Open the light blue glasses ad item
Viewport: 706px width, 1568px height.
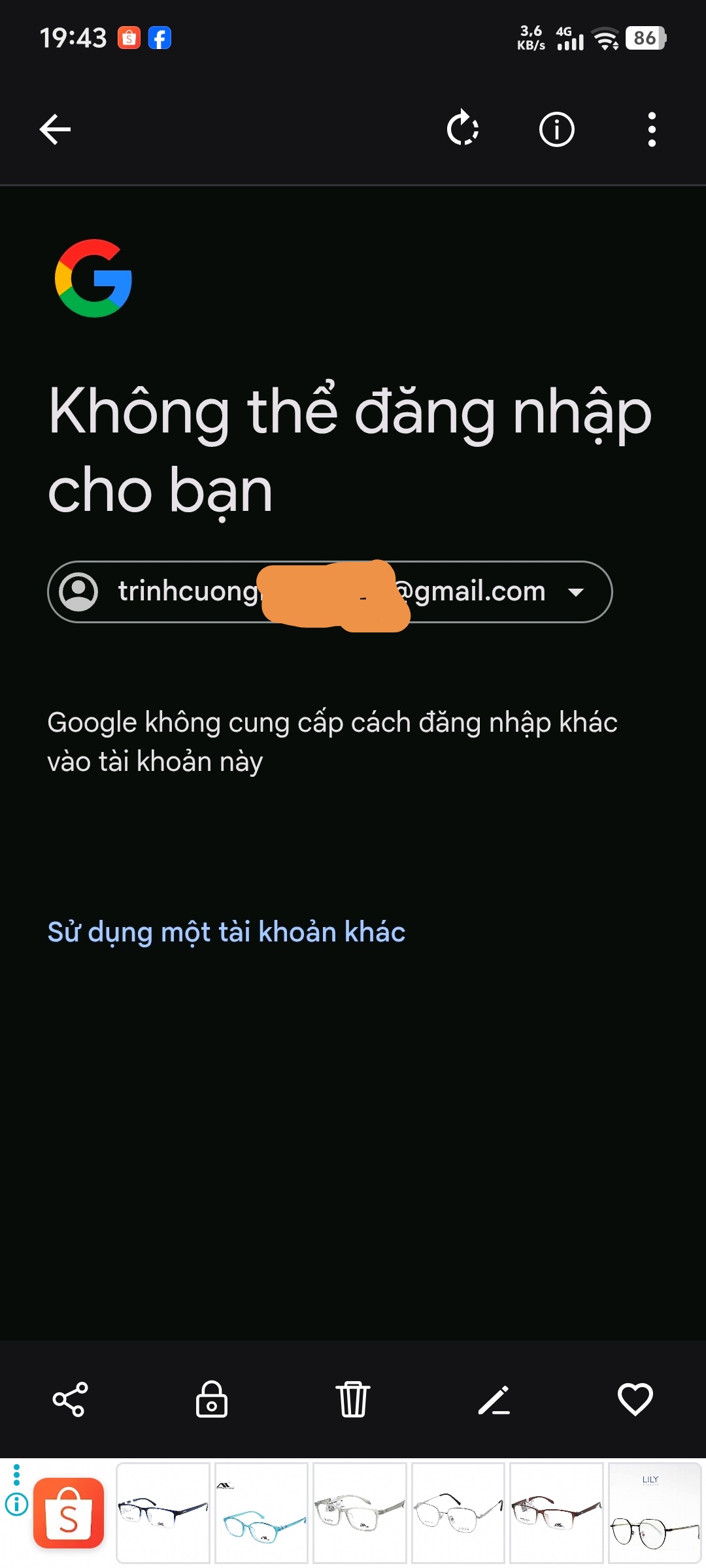pyautogui.click(x=261, y=1513)
